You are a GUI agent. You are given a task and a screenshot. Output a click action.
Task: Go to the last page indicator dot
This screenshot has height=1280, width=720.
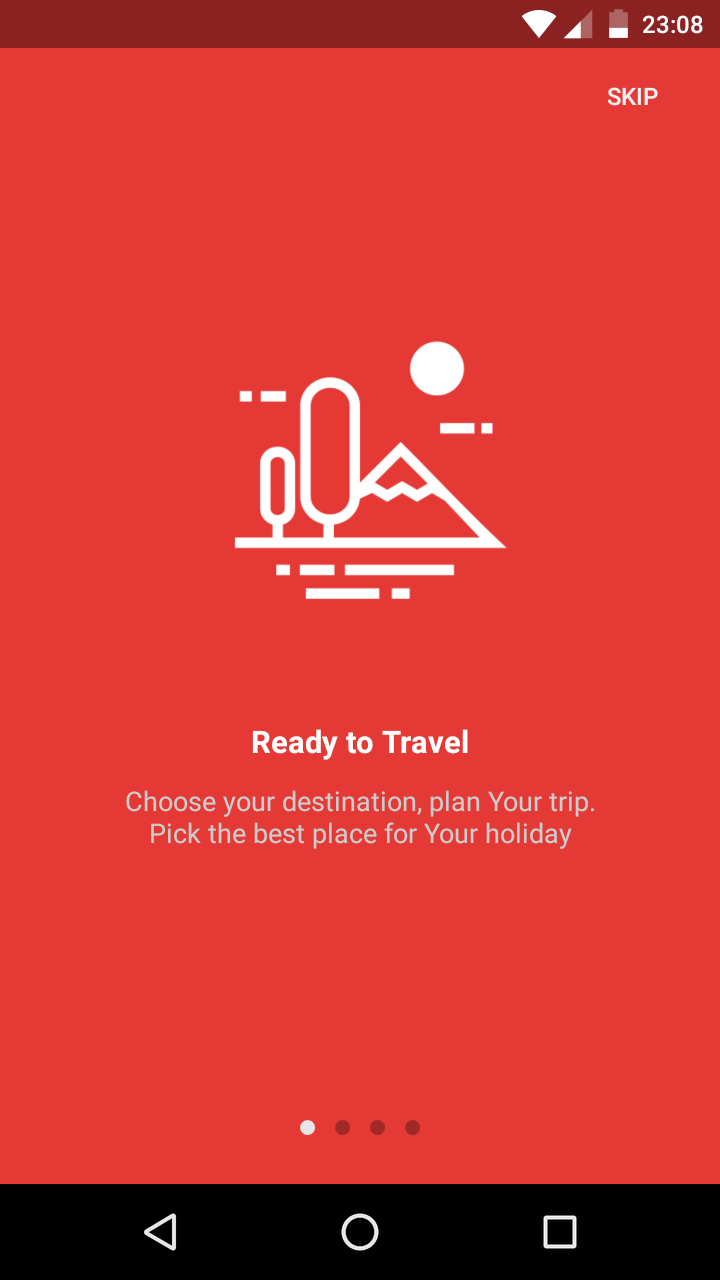pyautogui.click(x=412, y=1127)
